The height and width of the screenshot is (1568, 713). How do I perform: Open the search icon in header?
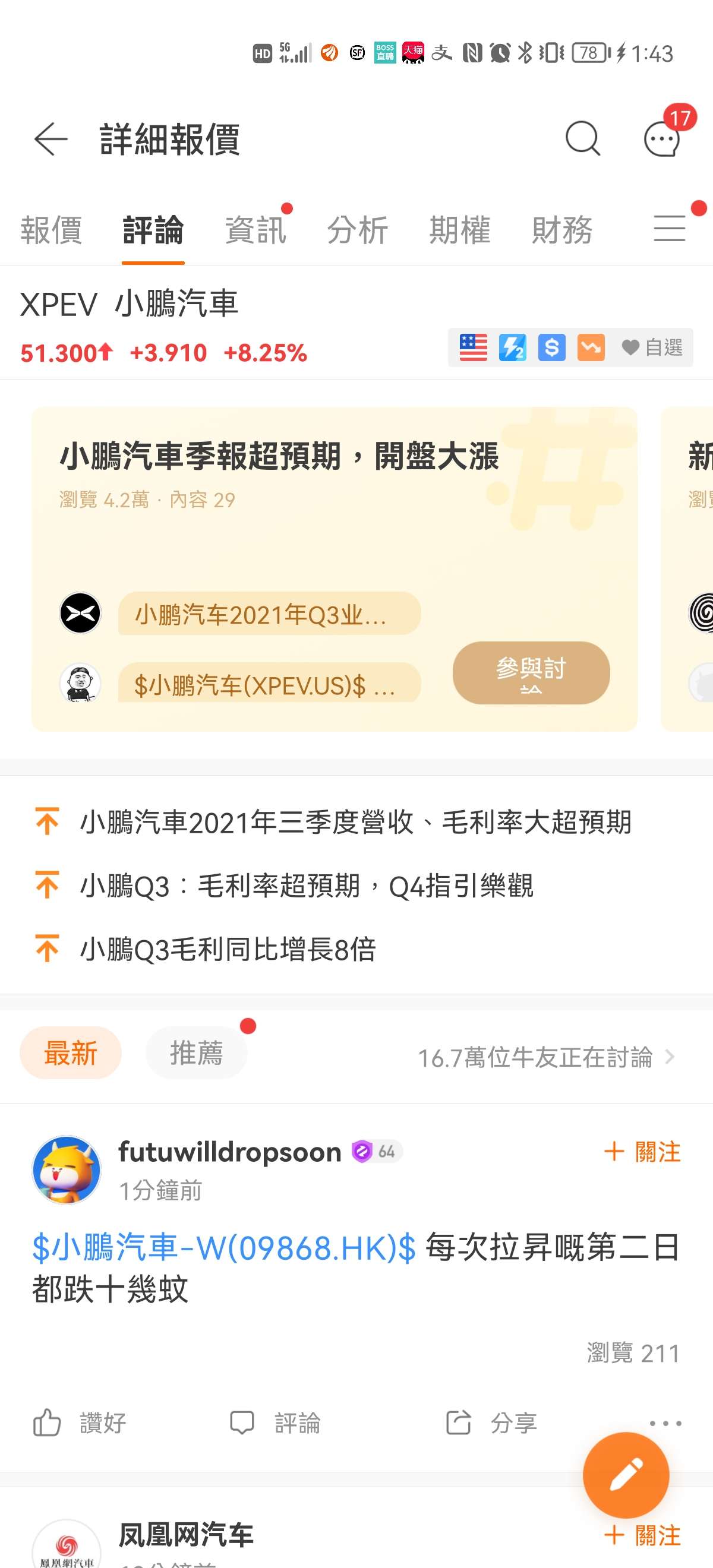click(583, 139)
